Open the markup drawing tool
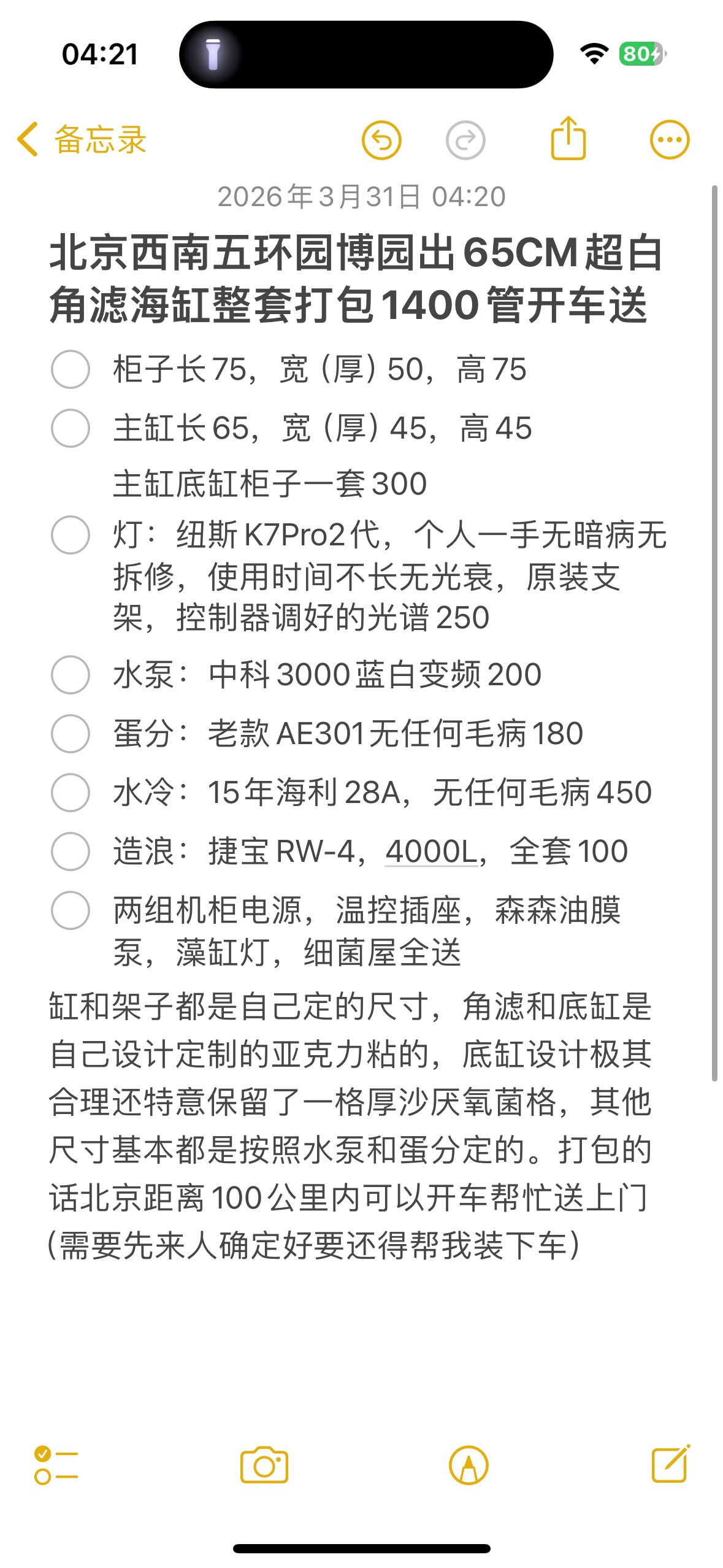This screenshot has height=1568, width=723. [x=469, y=1465]
